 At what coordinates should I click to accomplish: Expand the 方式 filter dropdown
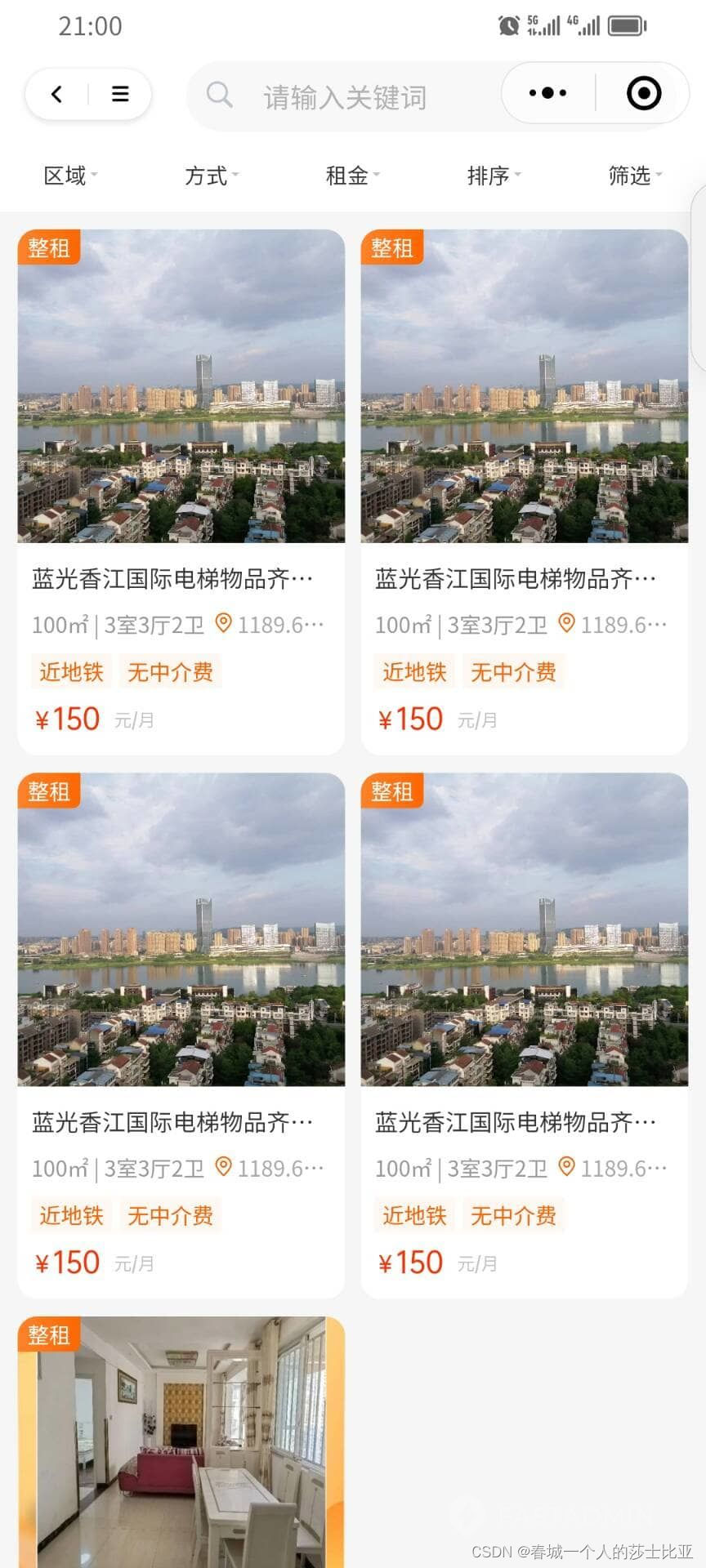pos(212,176)
